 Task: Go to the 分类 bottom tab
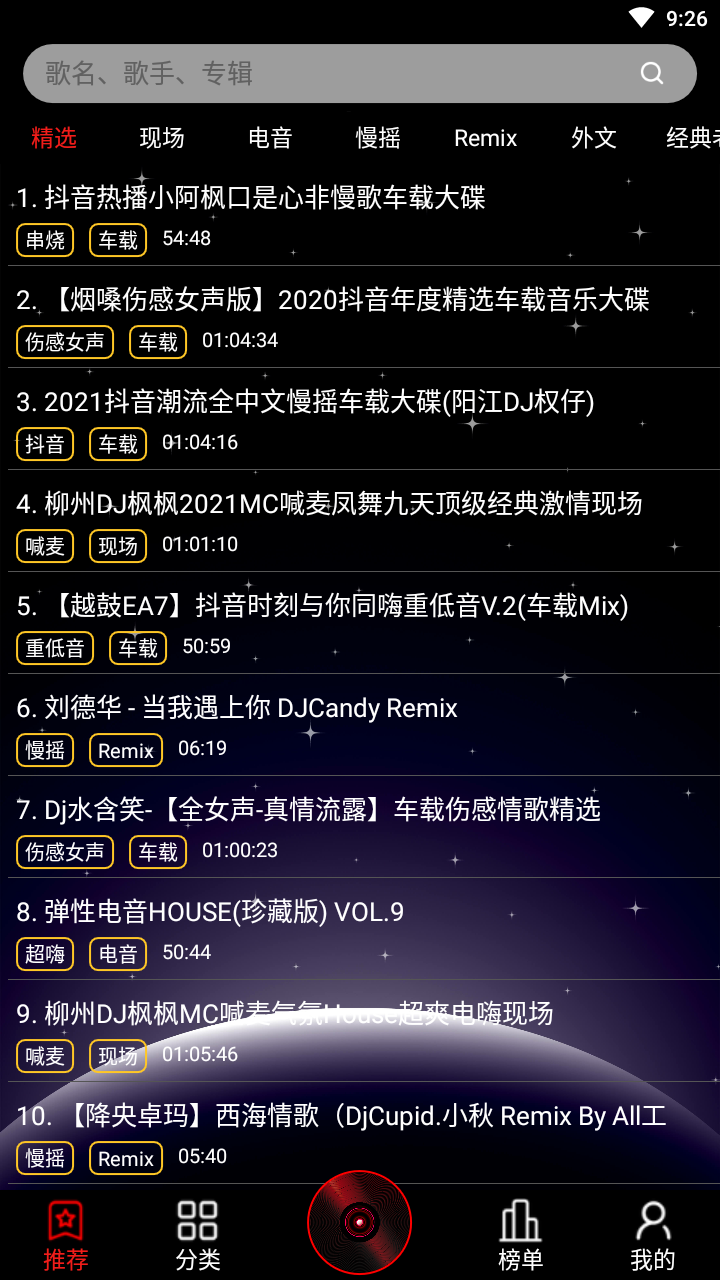[197, 1235]
